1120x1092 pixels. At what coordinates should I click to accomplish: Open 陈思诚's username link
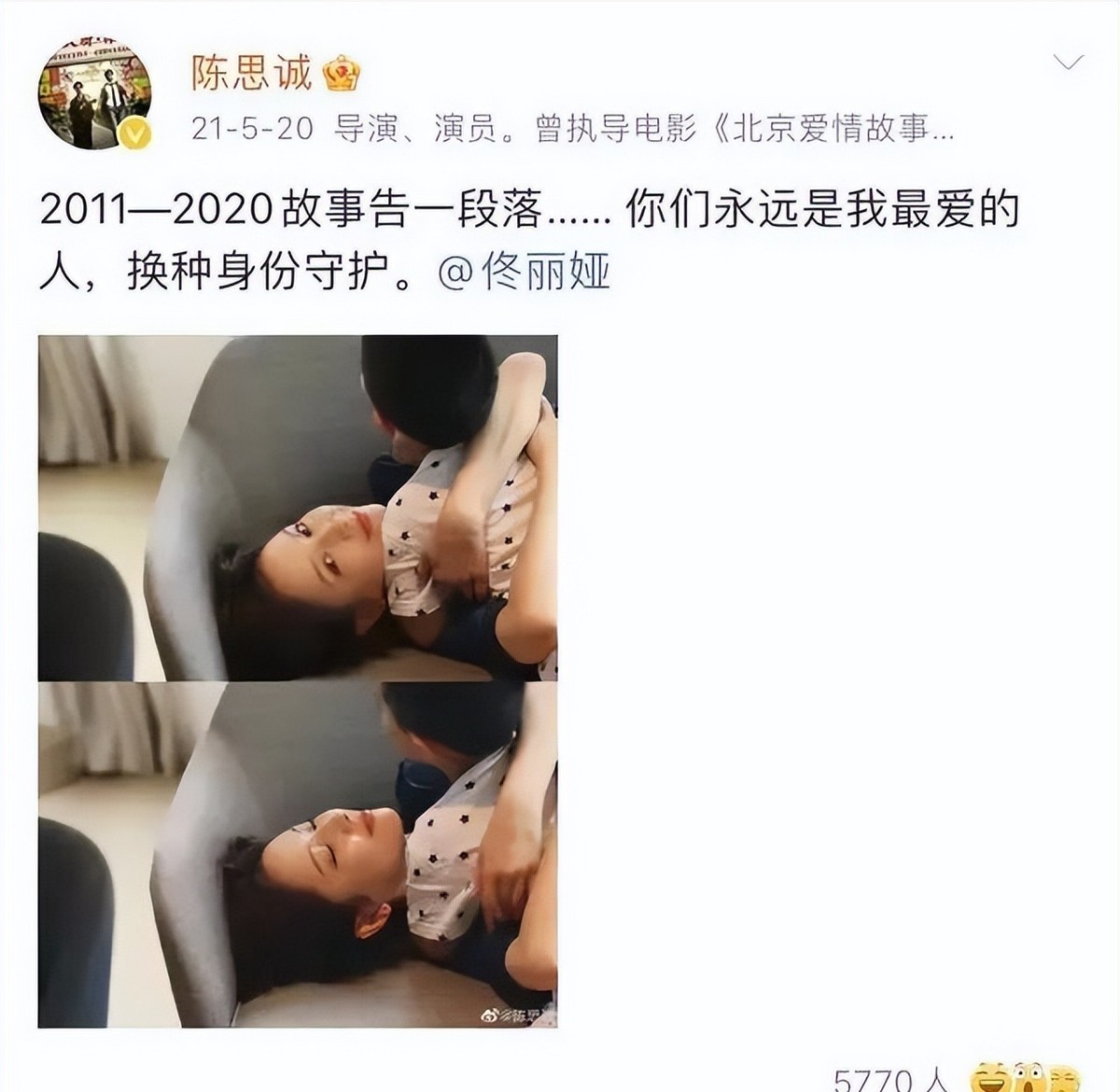[252, 73]
